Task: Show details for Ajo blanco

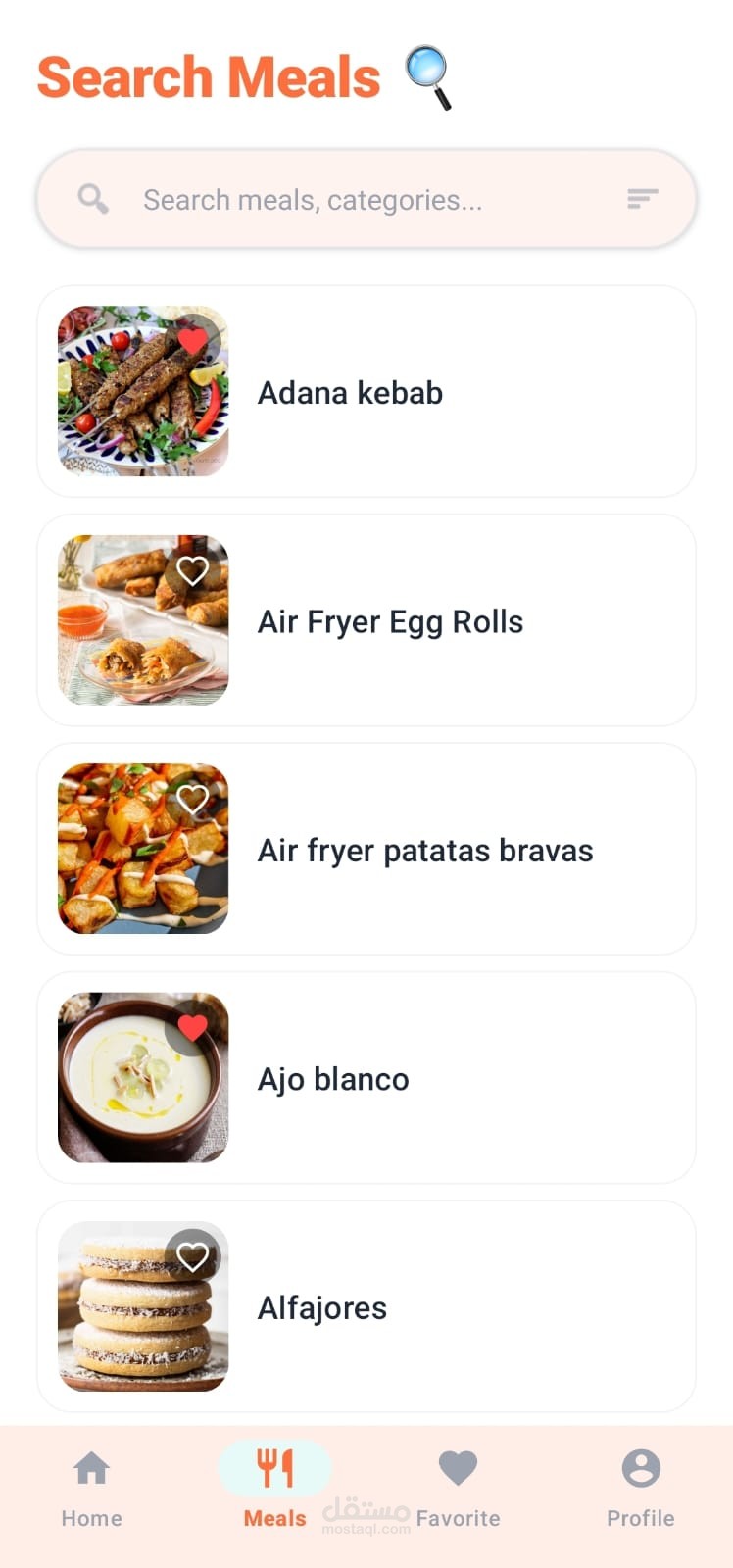Action: (x=441, y=1078)
